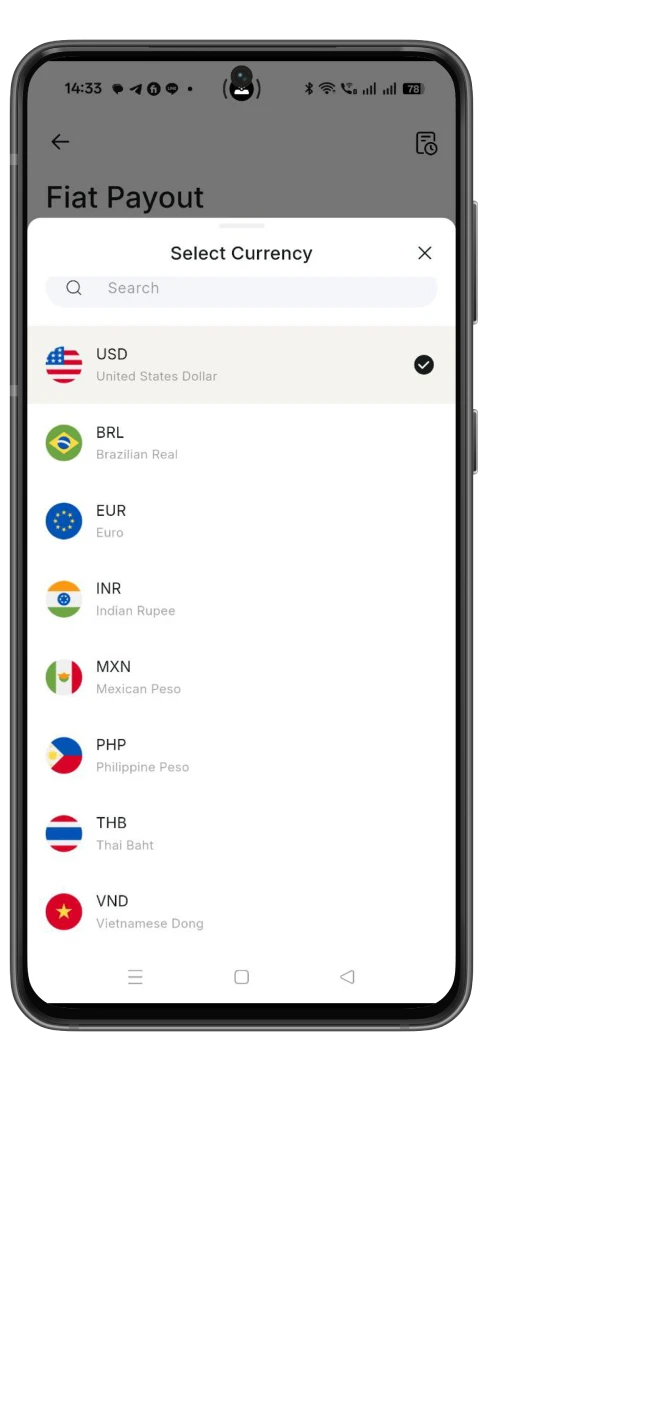Viewport: 652px width, 1412px height.
Task: Tap the currency search field
Action: pyautogui.click(x=241, y=289)
